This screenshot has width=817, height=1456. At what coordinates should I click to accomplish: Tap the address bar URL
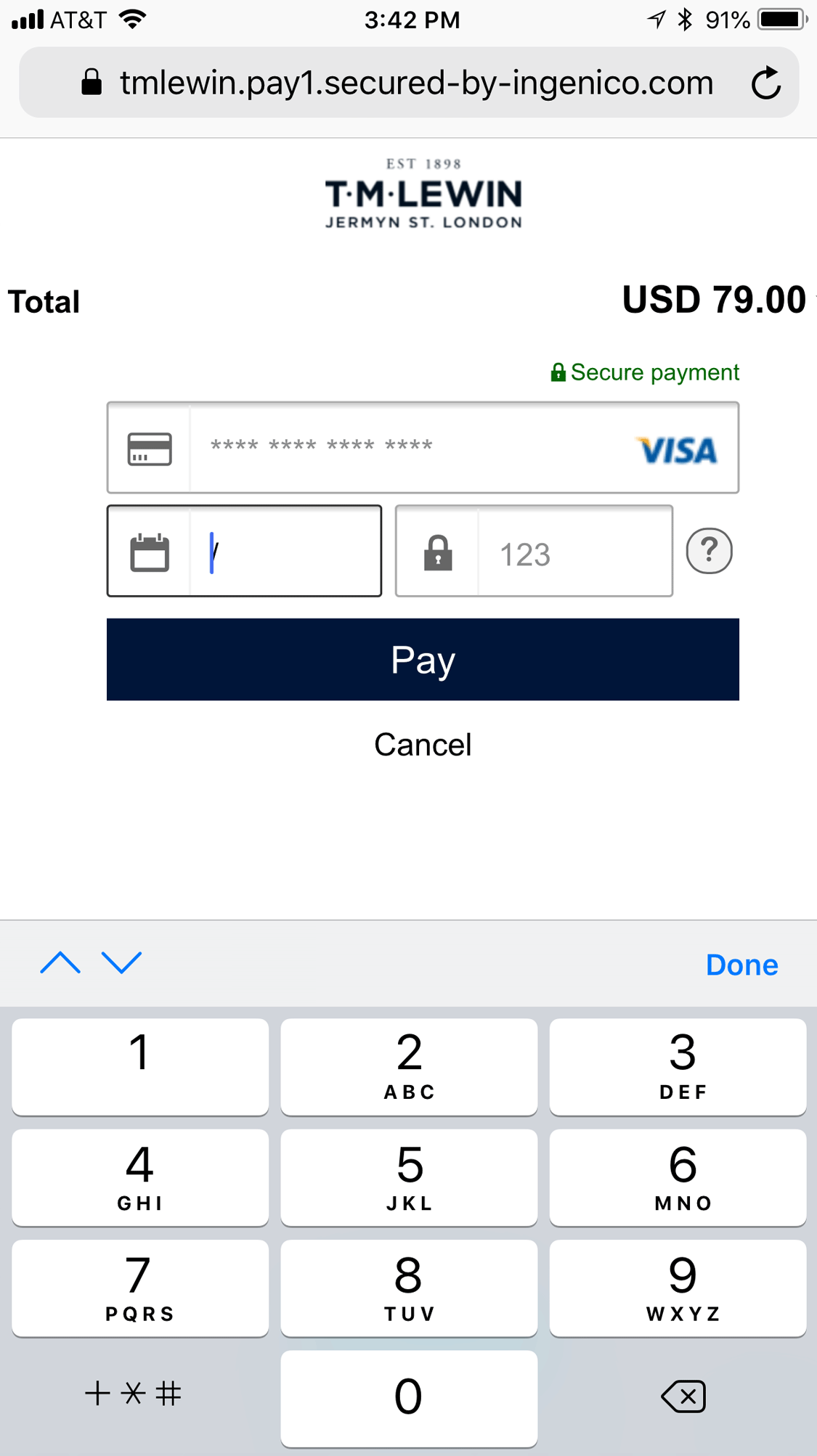tap(415, 83)
